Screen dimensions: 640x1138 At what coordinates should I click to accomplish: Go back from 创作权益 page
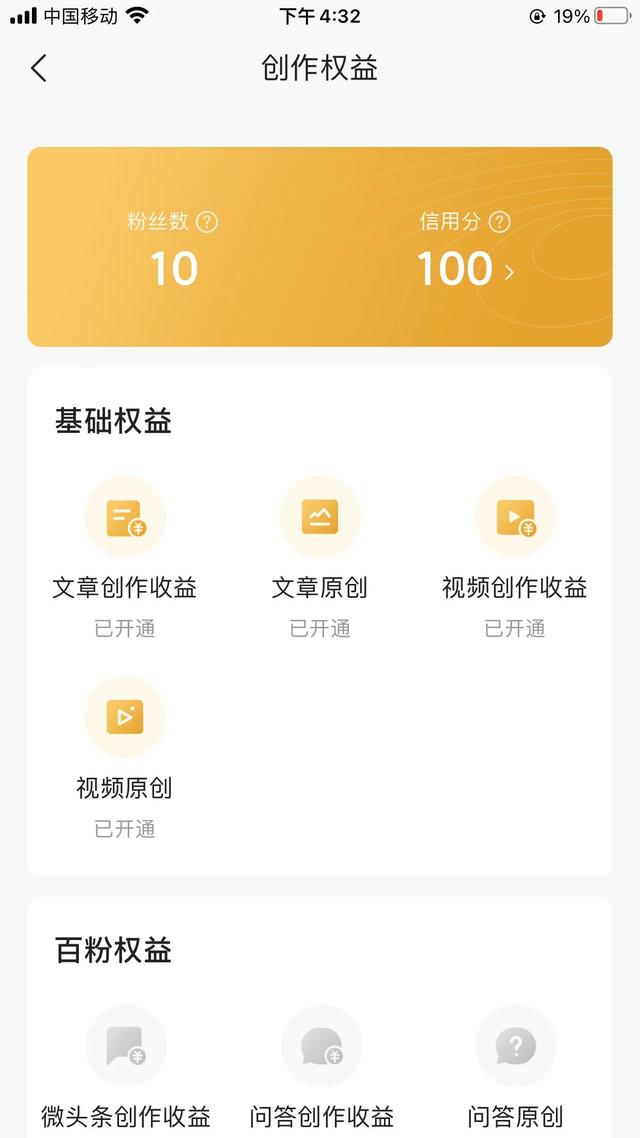pyautogui.click(x=39, y=68)
